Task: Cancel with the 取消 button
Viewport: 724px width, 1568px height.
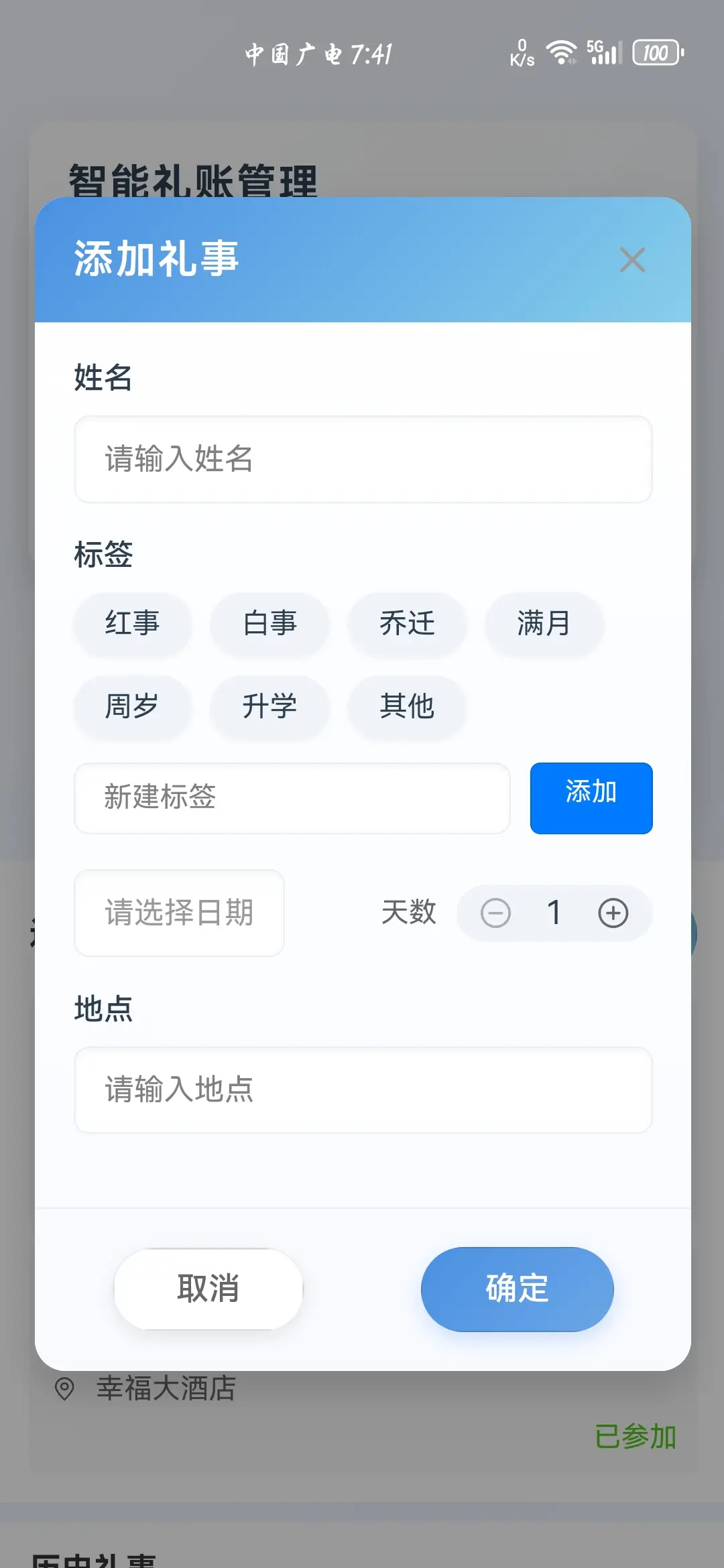Action: (208, 1289)
